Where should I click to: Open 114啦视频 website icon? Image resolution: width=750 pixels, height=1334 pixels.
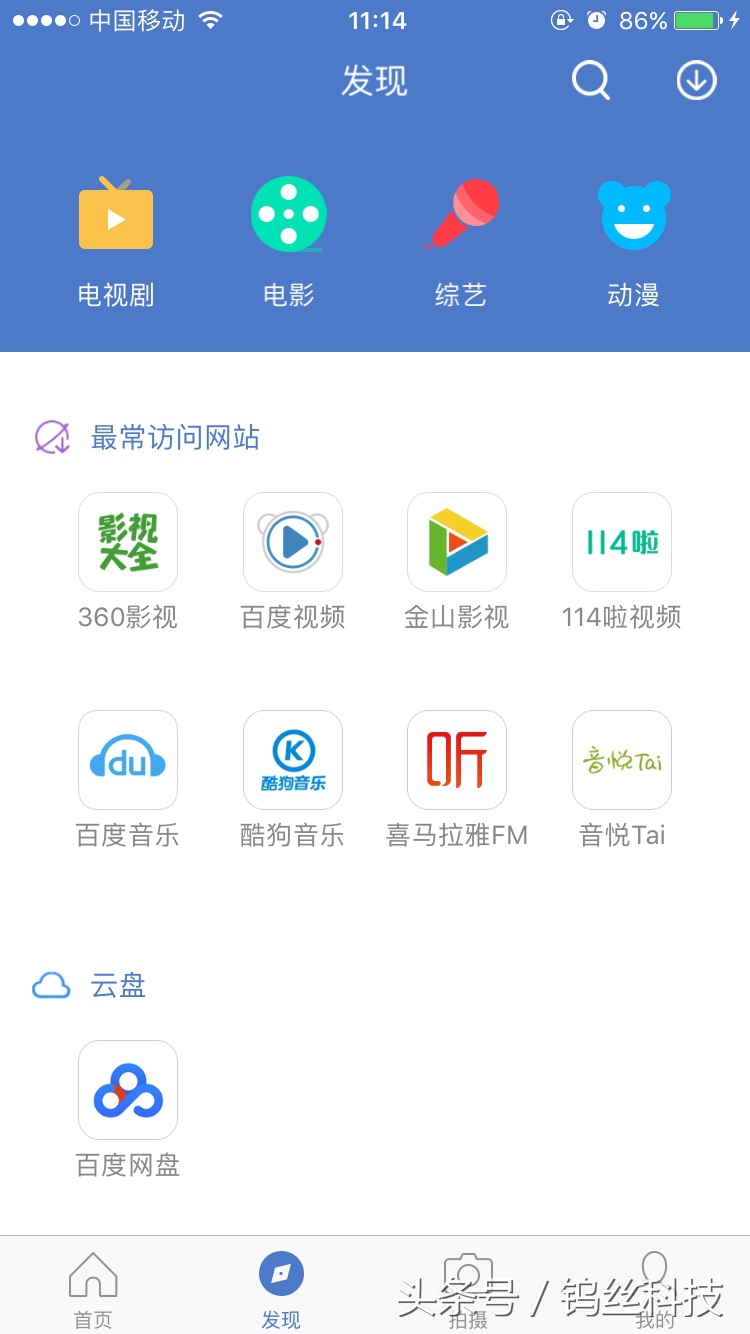621,541
